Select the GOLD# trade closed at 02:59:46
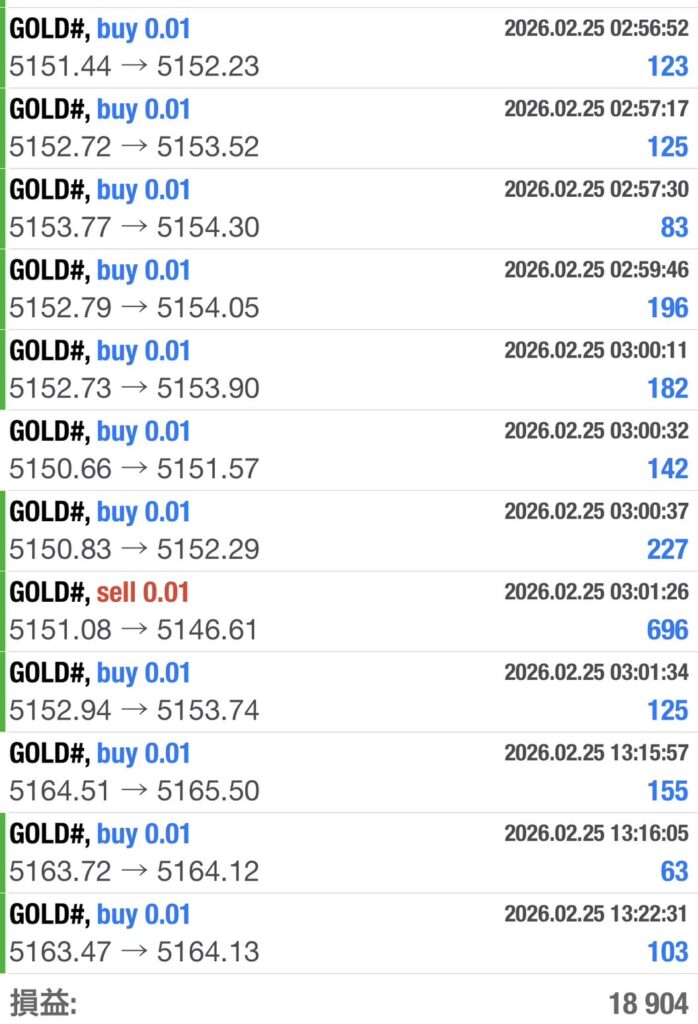 pos(349,289)
